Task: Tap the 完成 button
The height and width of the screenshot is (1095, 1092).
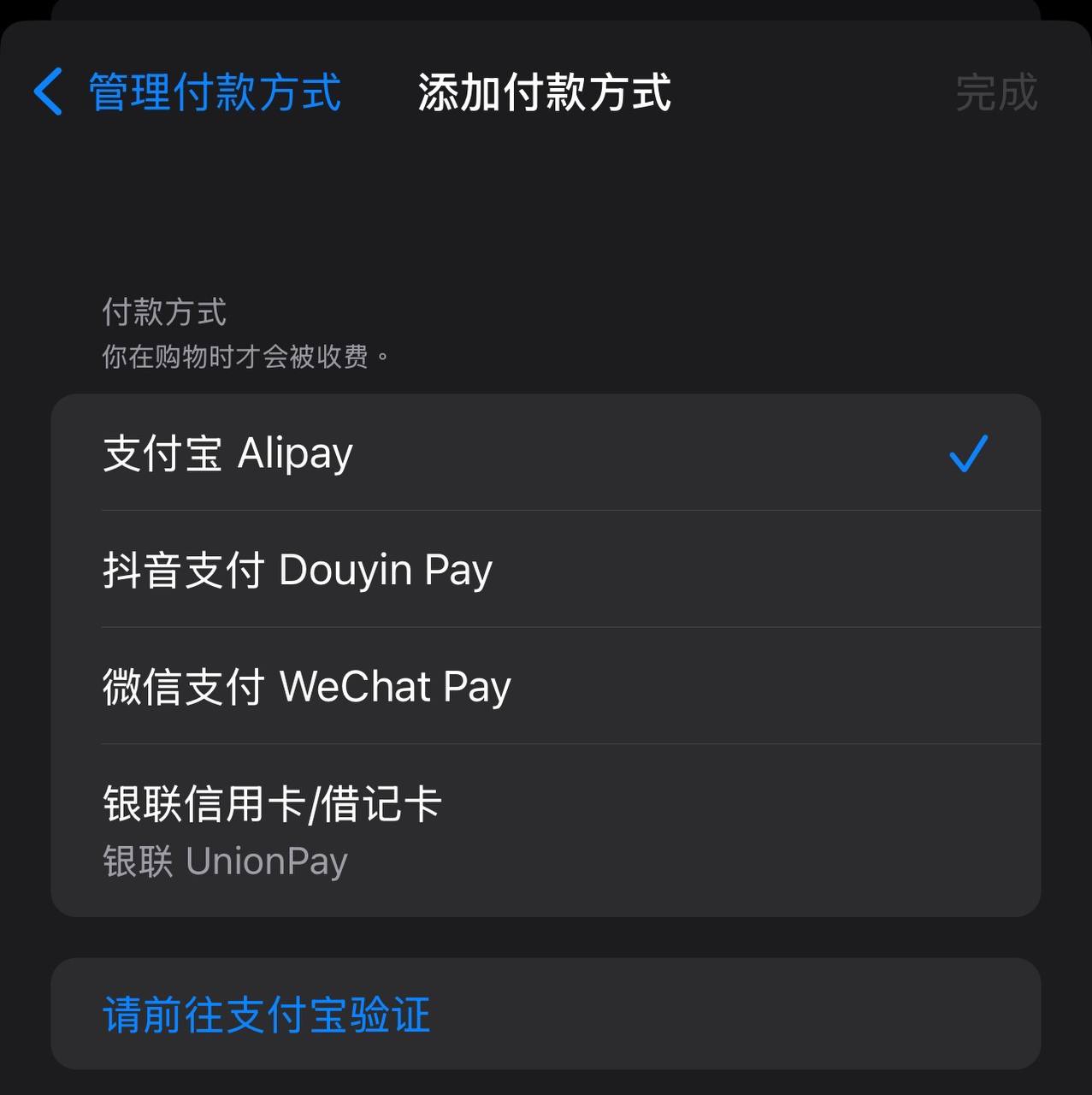Action: 999,94
